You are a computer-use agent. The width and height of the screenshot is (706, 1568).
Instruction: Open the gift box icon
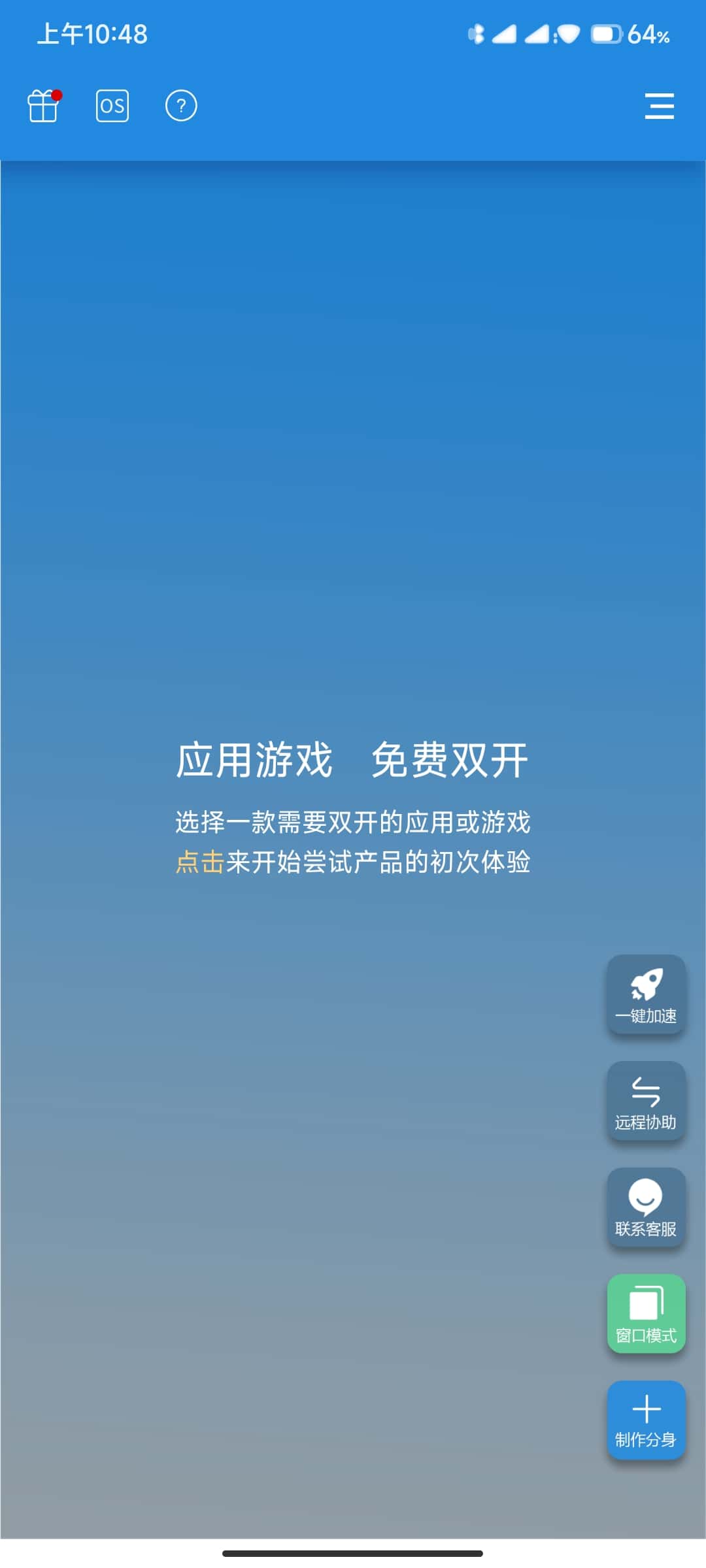tap(43, 106)
